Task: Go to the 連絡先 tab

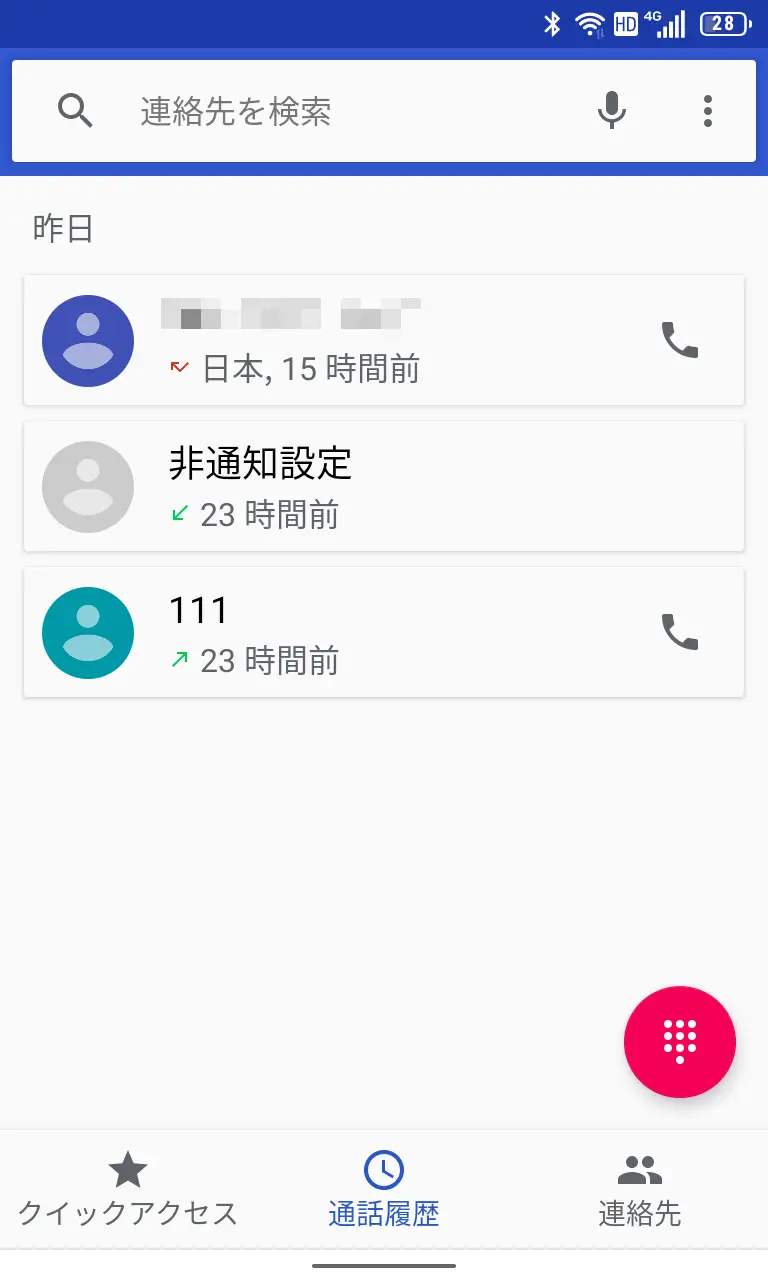Action: click(x=640, y=1190)
